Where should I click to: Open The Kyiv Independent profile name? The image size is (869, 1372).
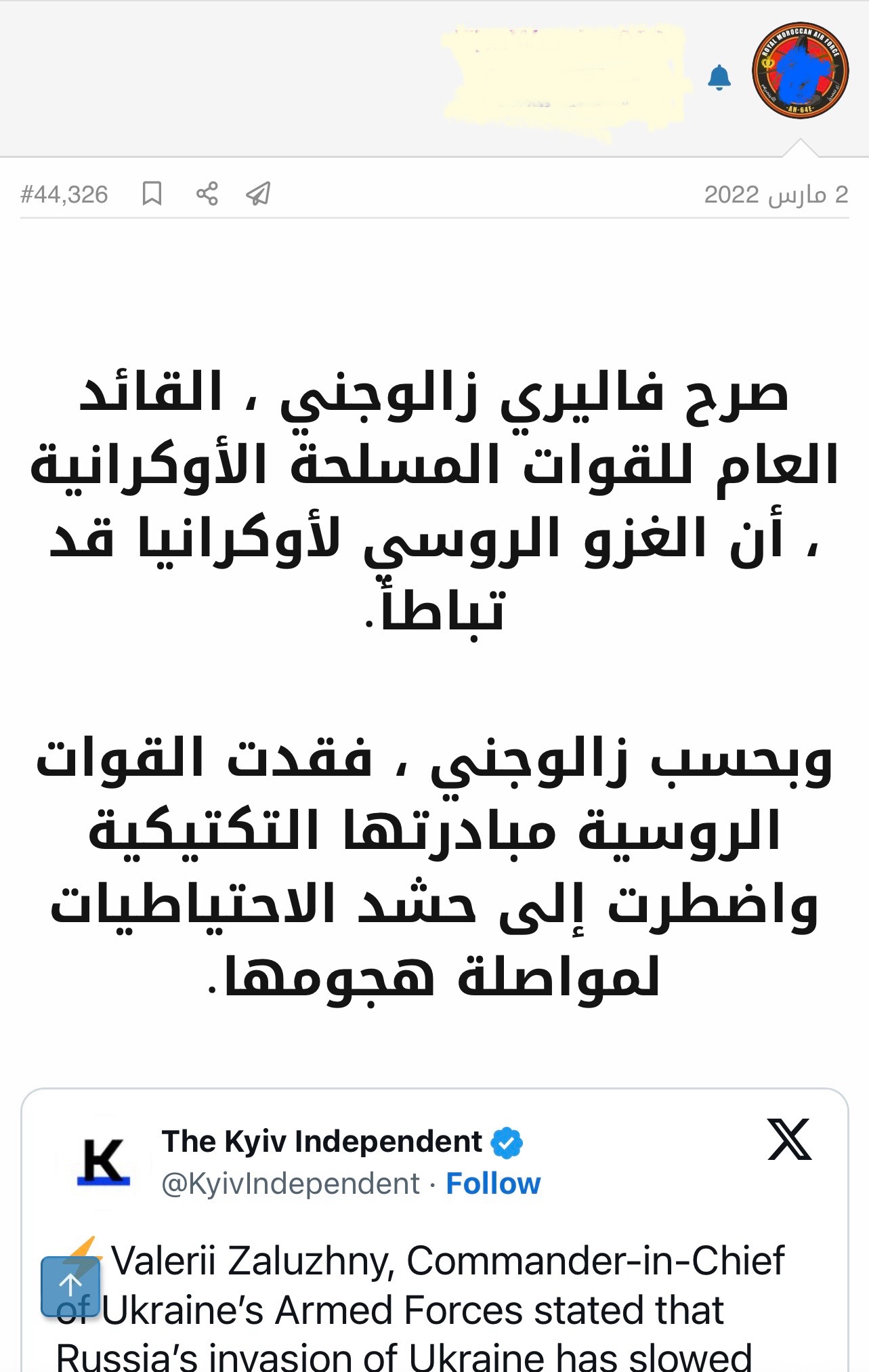pos(322,1142)
